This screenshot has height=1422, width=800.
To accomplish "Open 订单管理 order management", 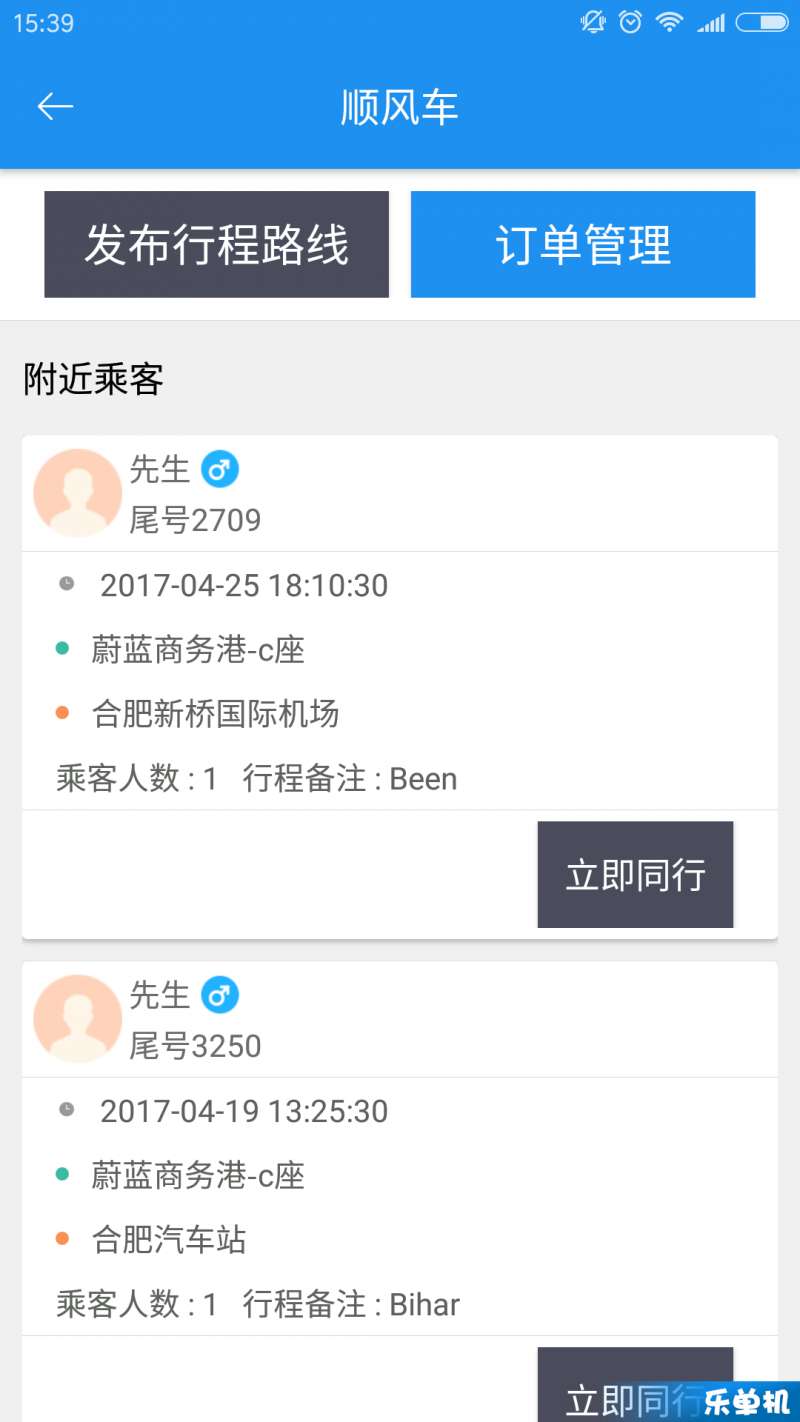I will pos(583,245).
